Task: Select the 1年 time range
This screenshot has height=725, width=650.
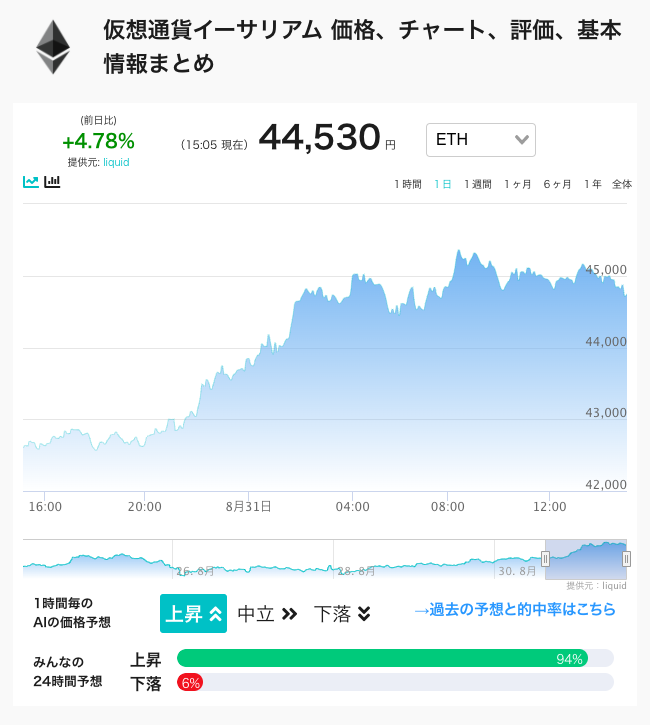Action: [592, 184]
